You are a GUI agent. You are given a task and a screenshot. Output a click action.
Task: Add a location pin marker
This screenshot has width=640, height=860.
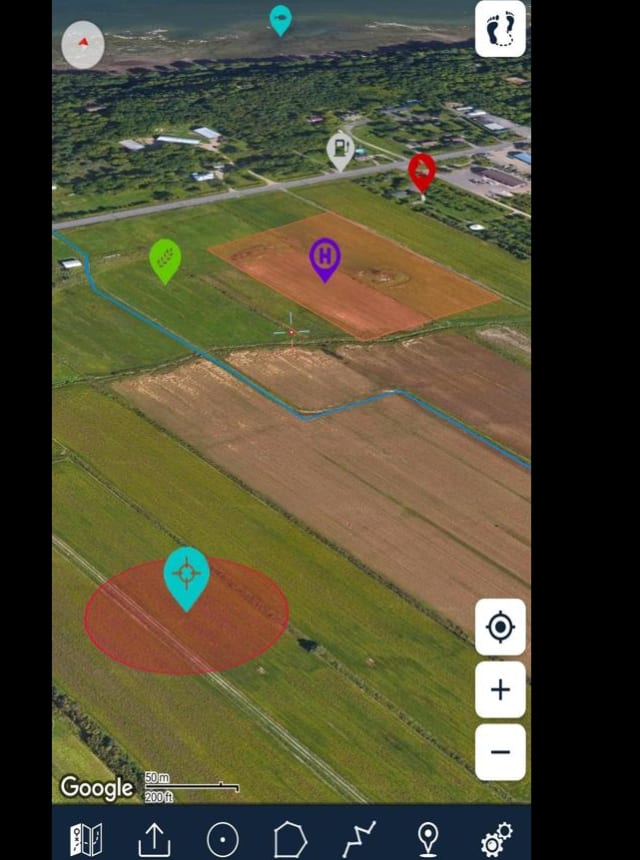click(428, 839)
